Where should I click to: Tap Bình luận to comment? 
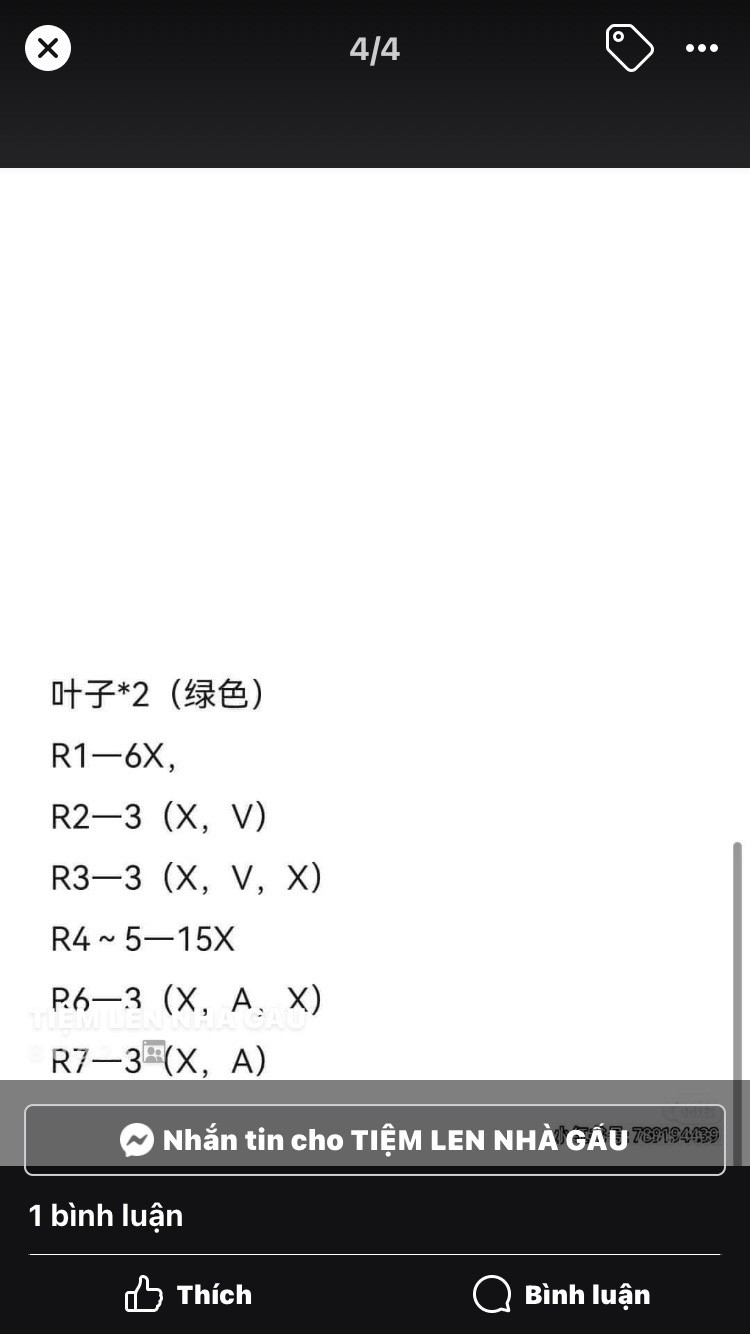coord(562,1294)
